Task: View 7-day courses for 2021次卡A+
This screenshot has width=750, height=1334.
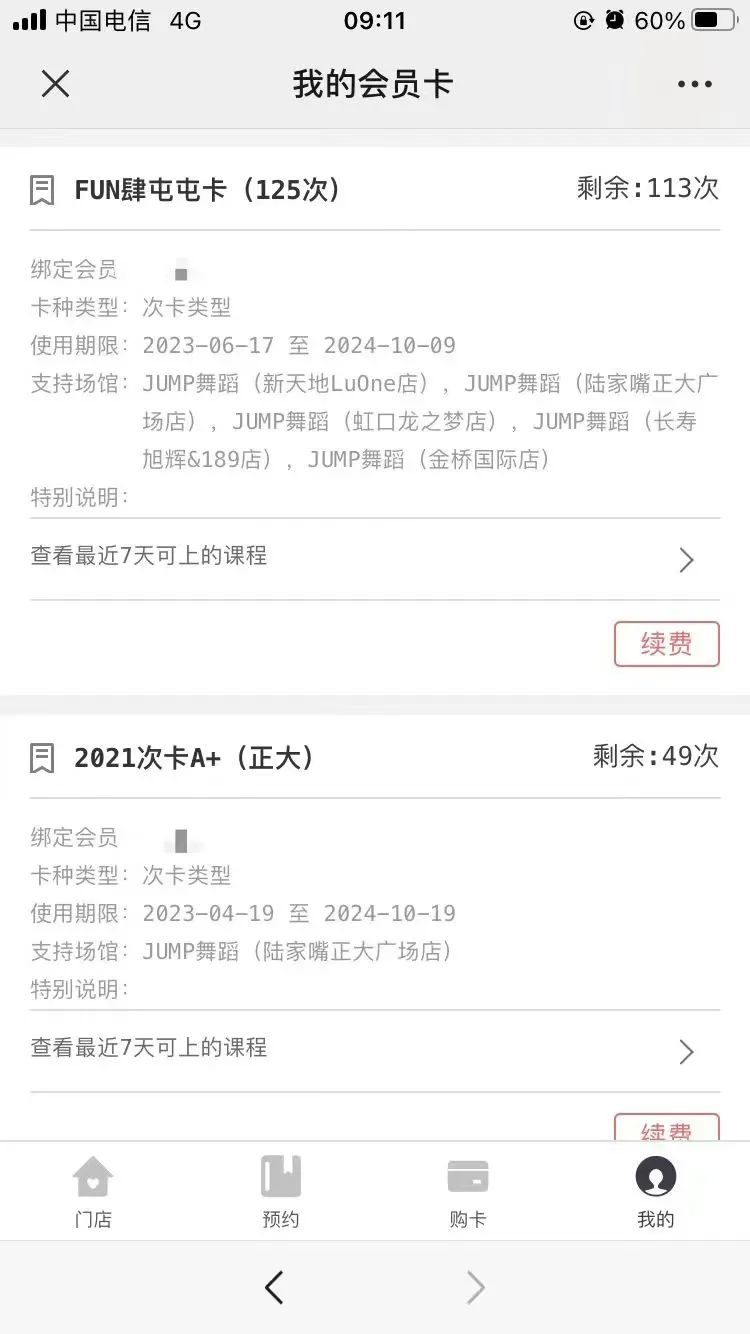Action: 375,1050
